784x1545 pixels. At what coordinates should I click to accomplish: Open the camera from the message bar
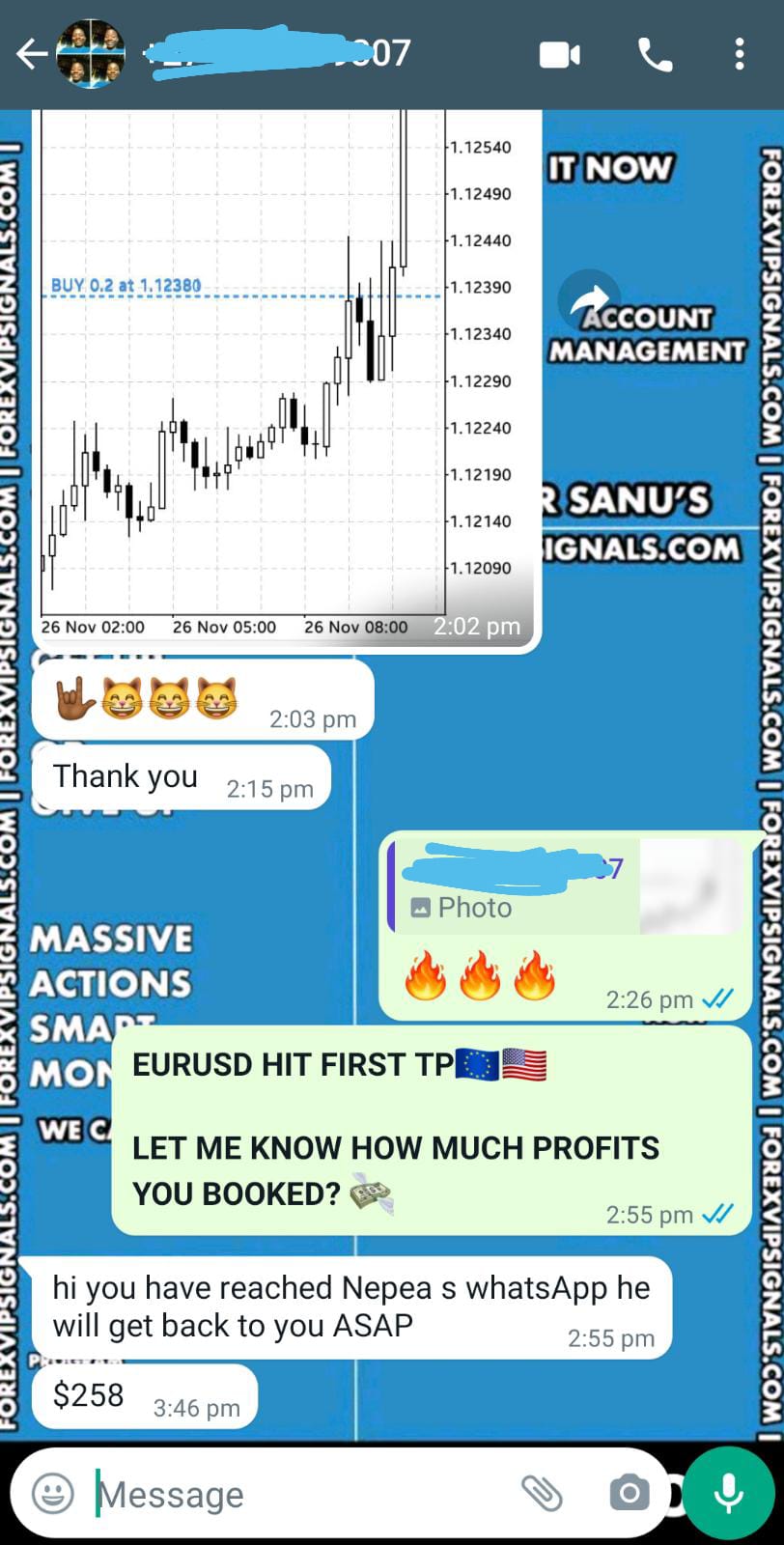629,1493
